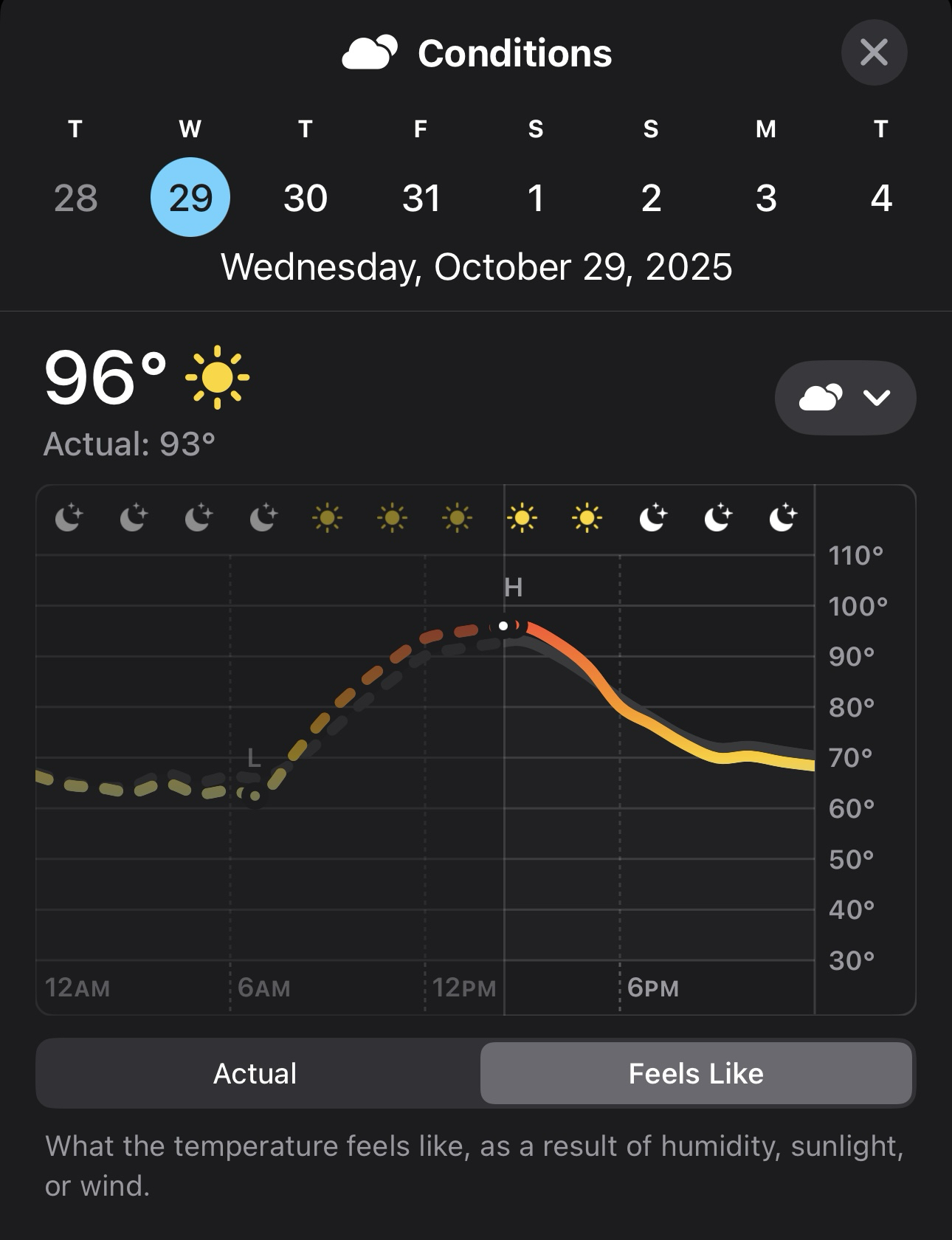Select Sunday the 2nd
Screen dimensions: 952x1240
click(x=651, y=198)
